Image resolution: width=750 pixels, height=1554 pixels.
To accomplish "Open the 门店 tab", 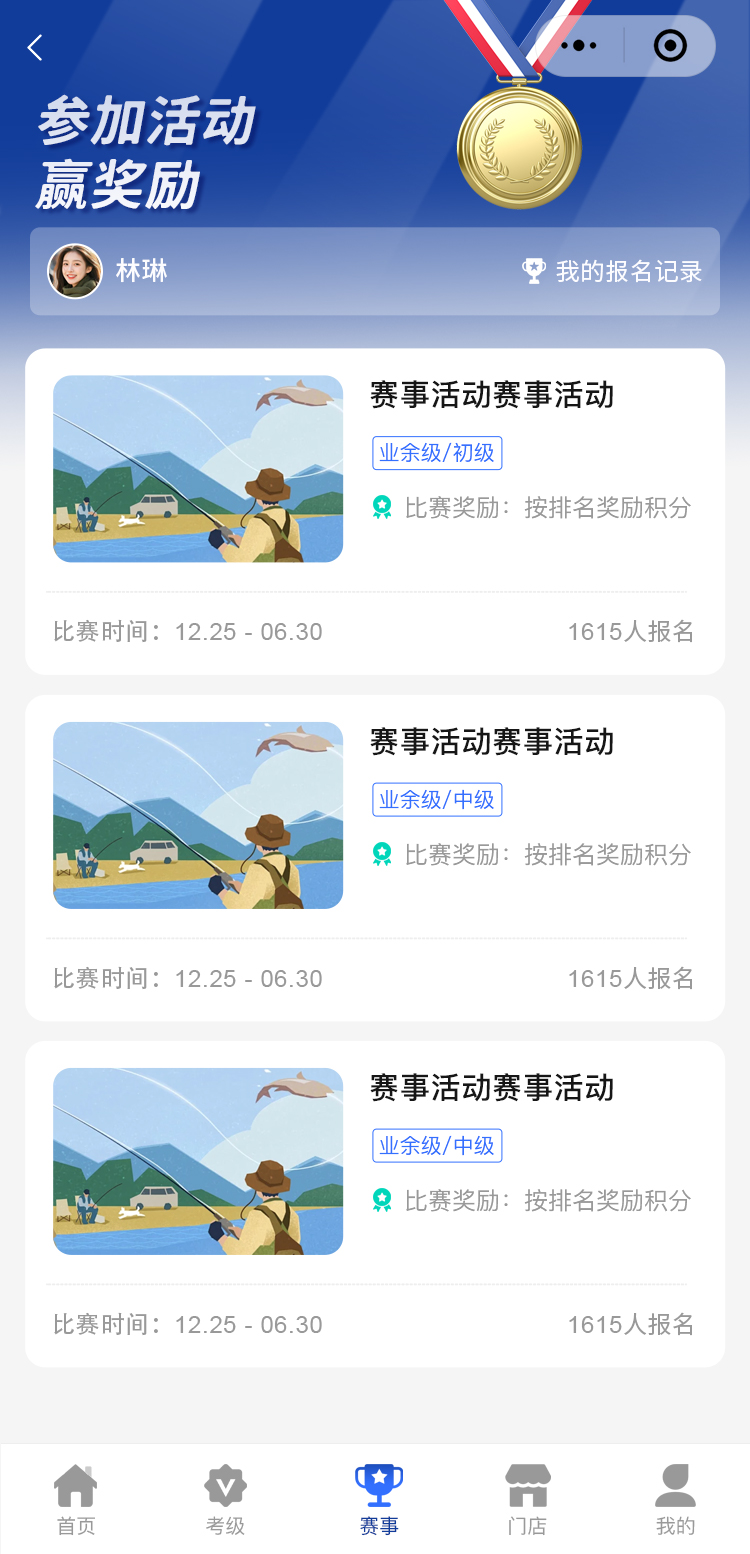I will (527, 1498).
